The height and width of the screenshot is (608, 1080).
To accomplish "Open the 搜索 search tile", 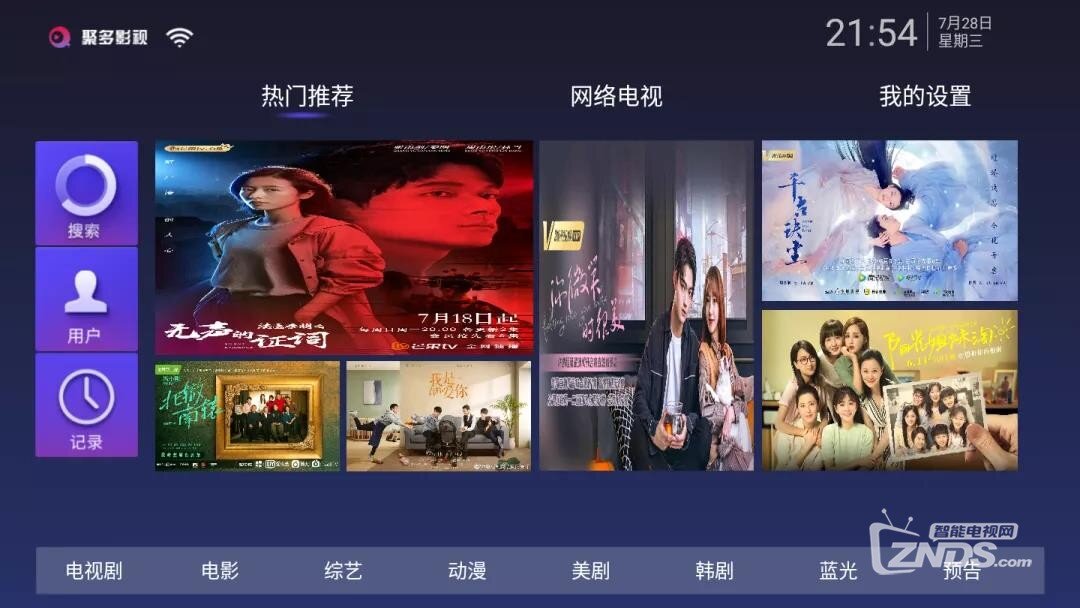I will coord(86,193).
